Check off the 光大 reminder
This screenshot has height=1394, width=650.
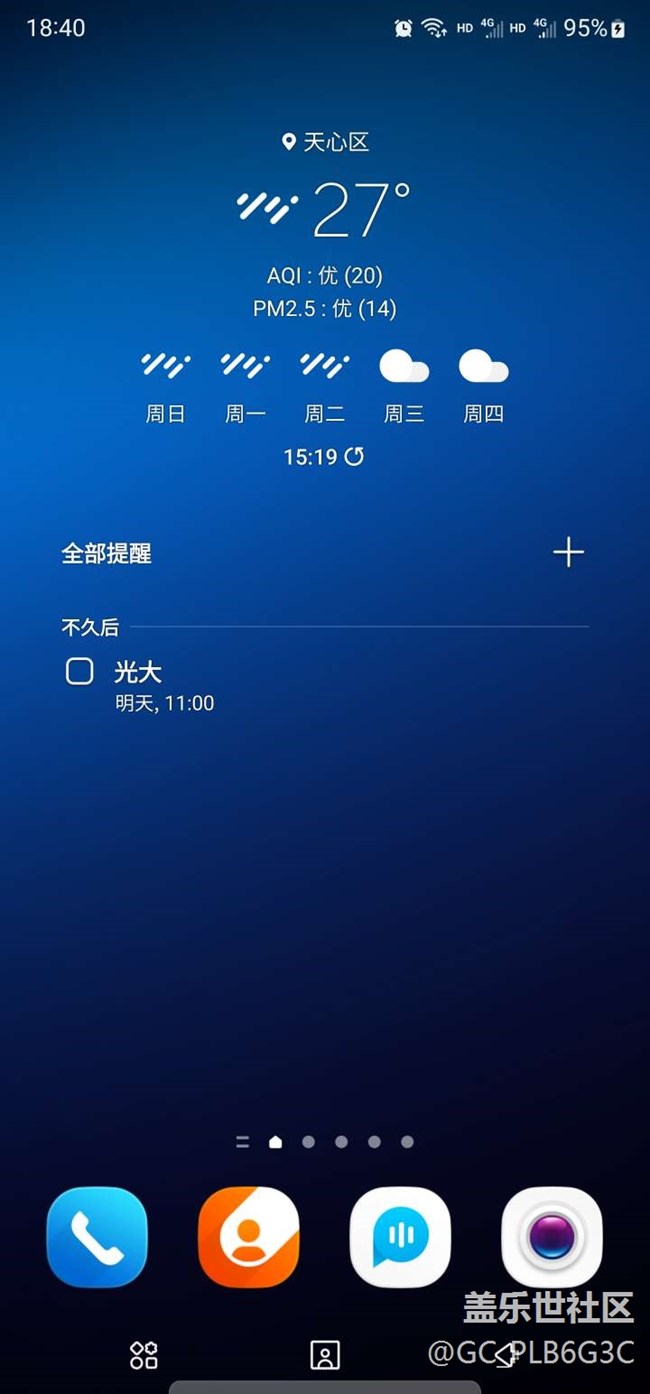(x=79, y=671)
